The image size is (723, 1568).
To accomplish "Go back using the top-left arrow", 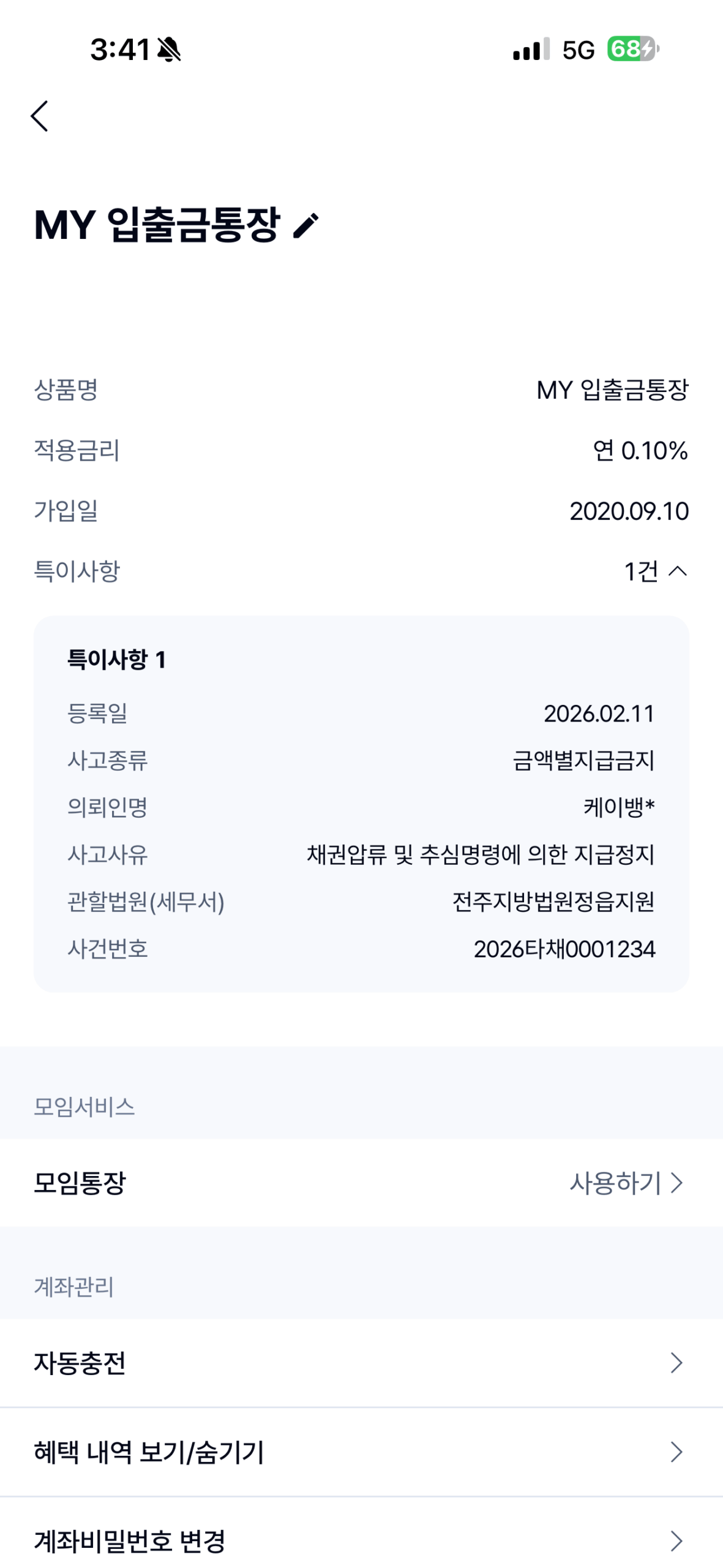I will [40, 116].
